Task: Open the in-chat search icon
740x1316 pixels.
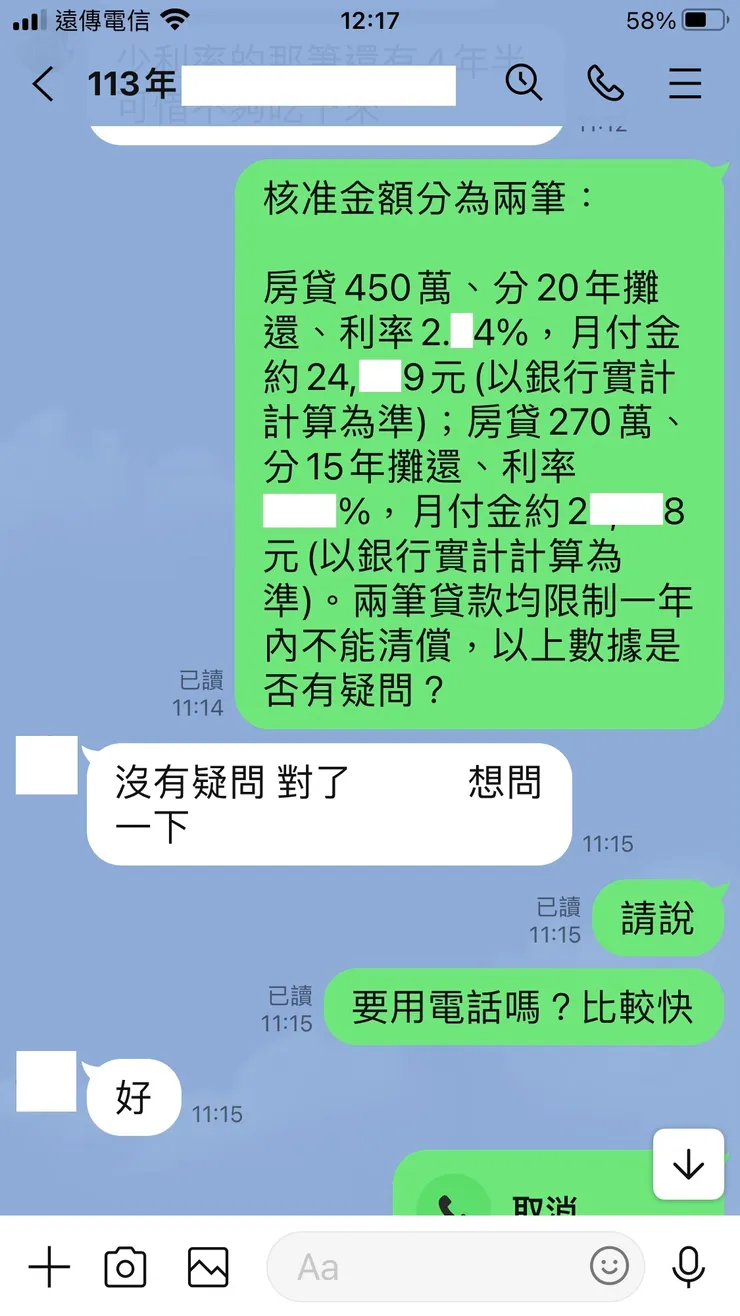Action: click(524, 85)
